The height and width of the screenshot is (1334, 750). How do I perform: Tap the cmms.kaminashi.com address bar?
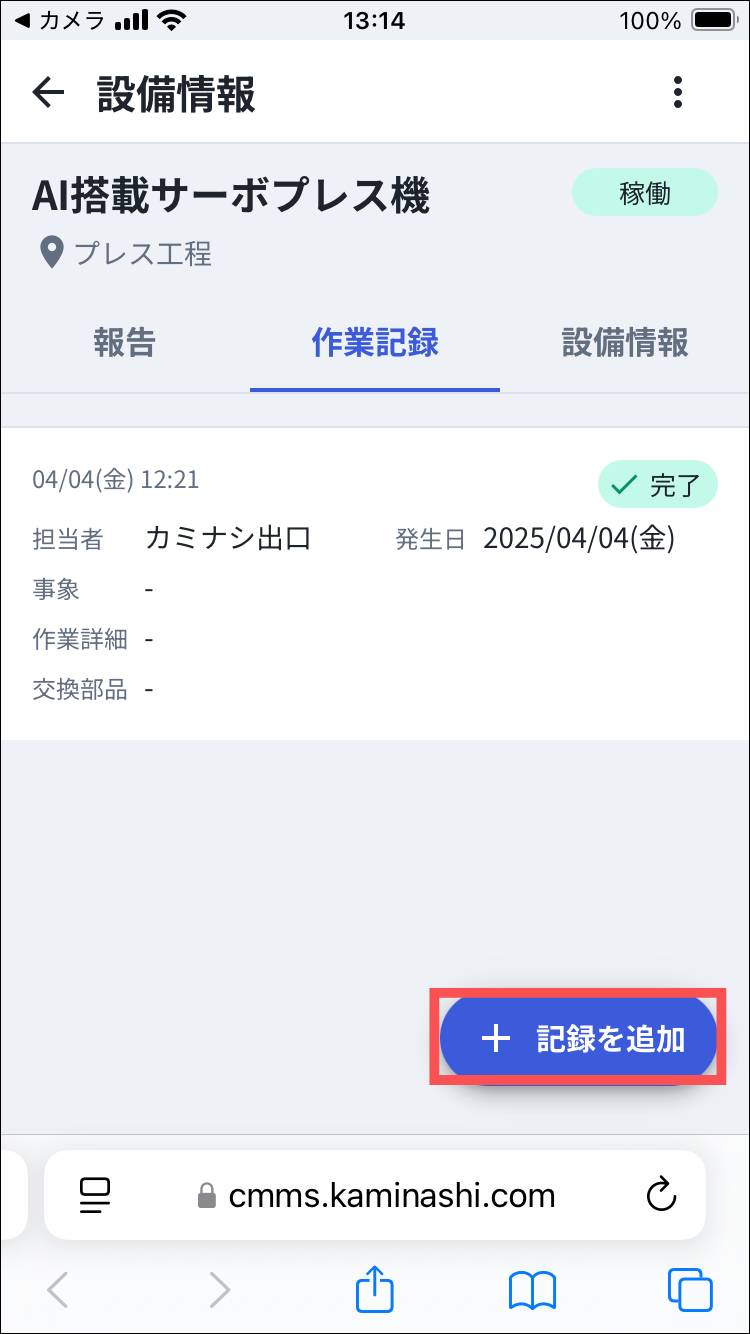[380, 1195]
